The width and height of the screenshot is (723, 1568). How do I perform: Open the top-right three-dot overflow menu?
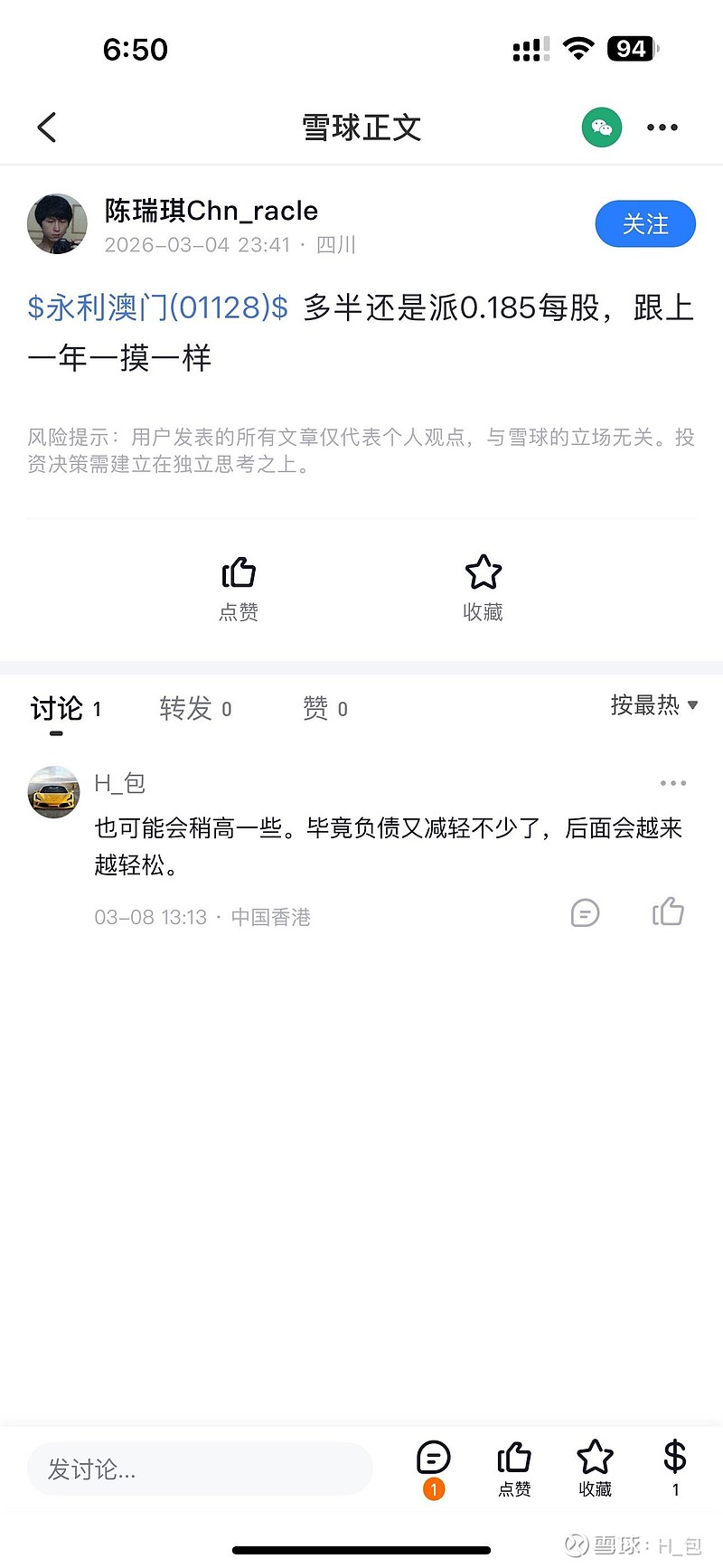click(662, 128)
